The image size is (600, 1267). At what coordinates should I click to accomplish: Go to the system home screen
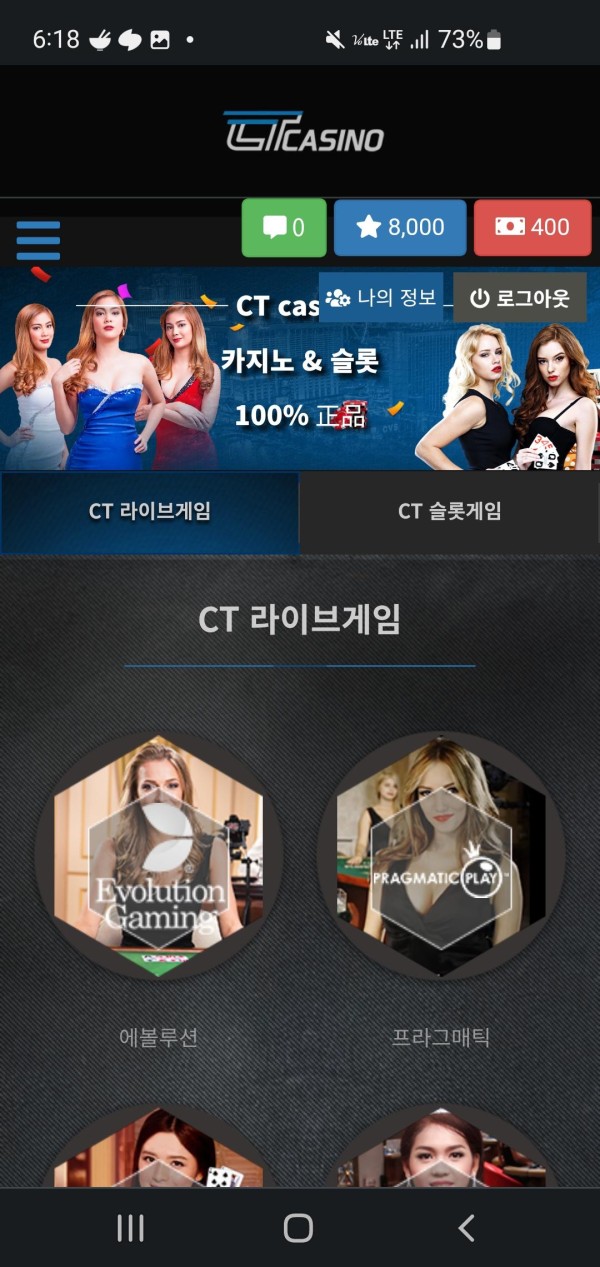[x=298, y=1228]
